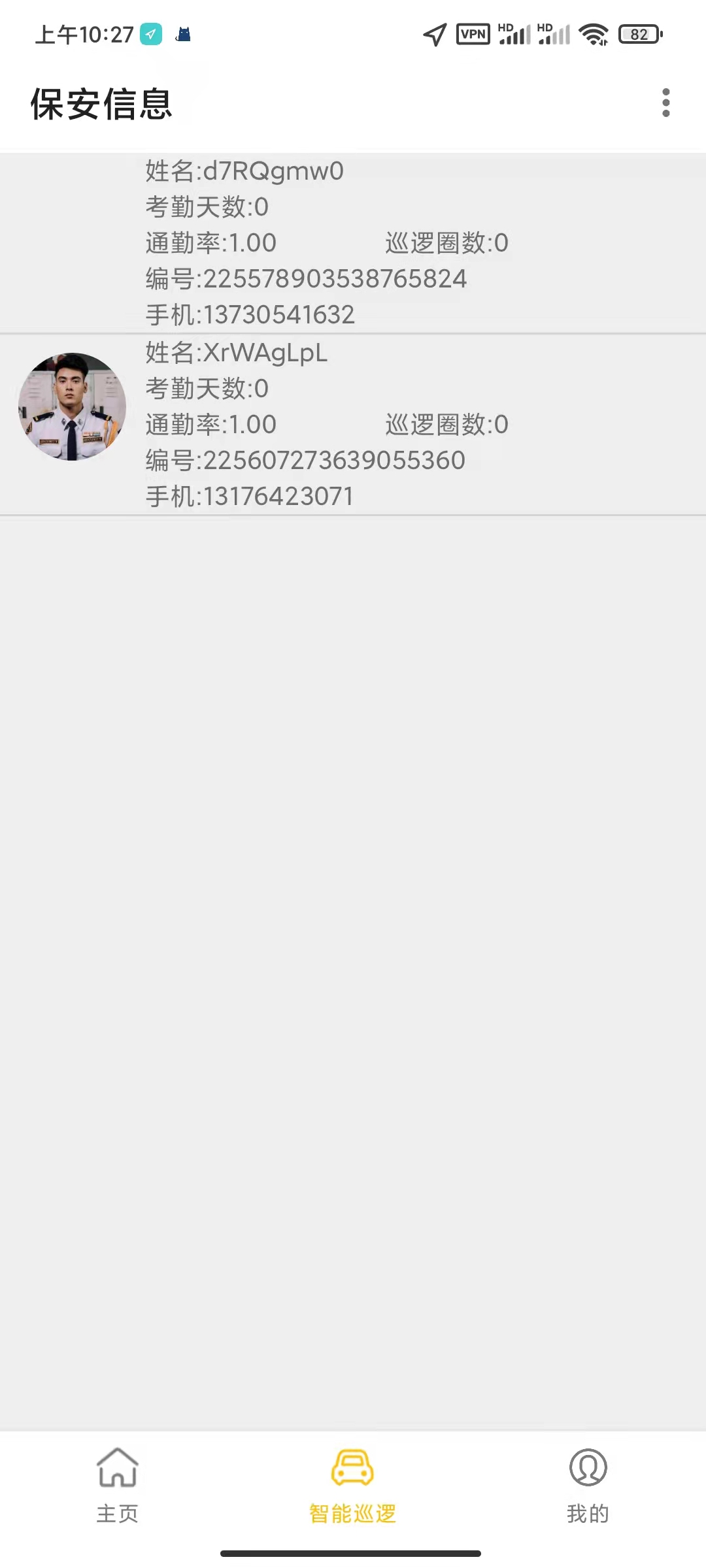Open guard record named XrWAgLpL
Screen dimensions: 706x1568
(353, 425)
